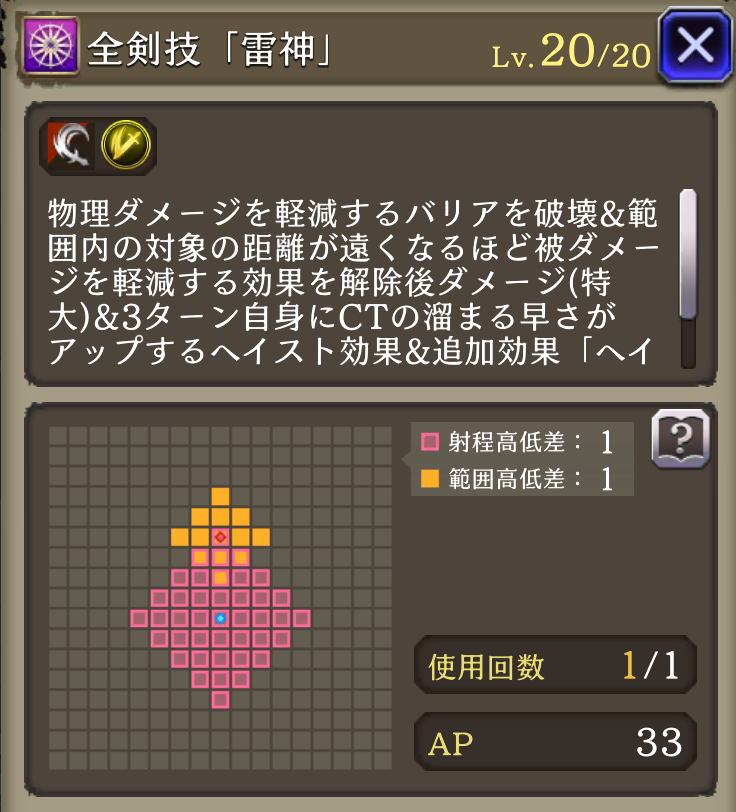Tap the barrier-break effect icon
This screenshot has height=812, width=736.
point(72,145)
